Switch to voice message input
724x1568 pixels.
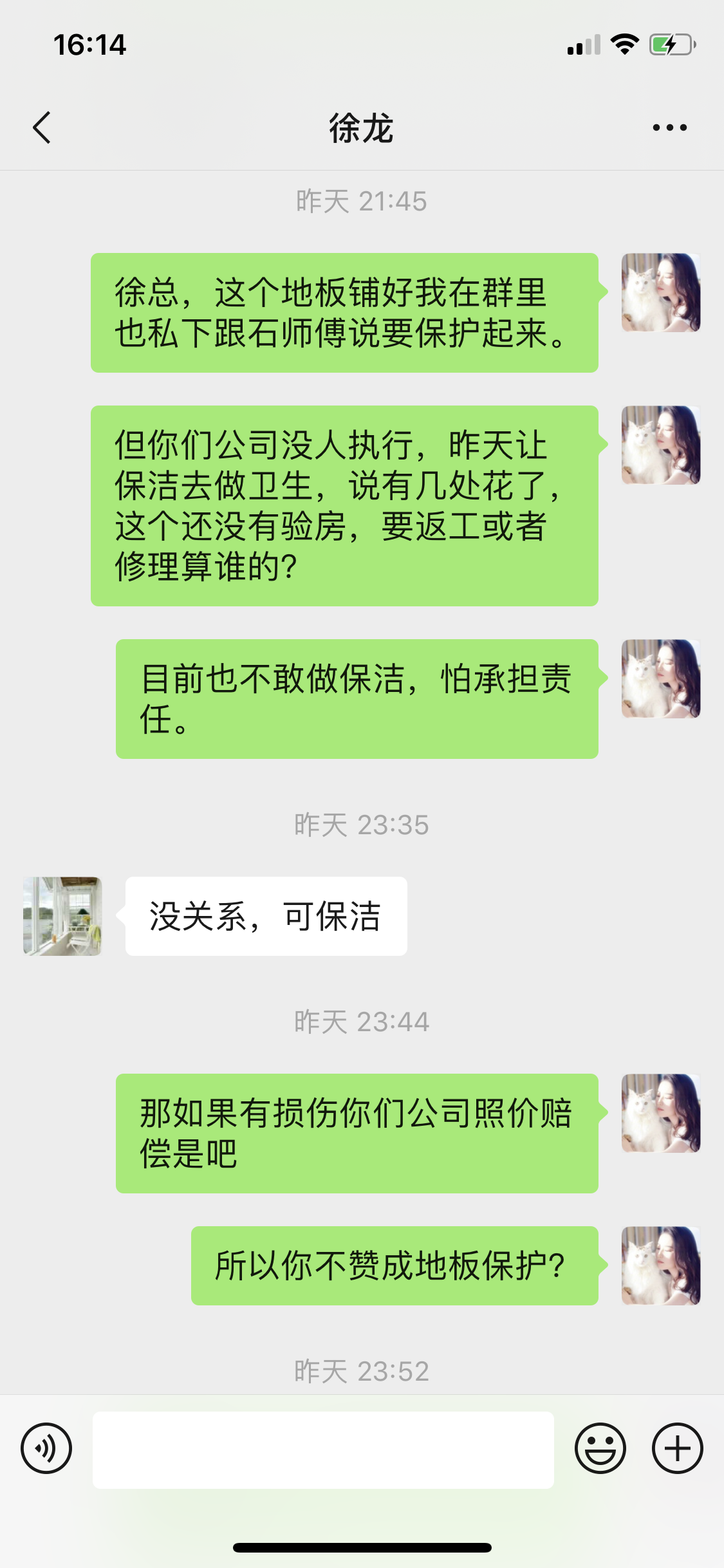46,1448
